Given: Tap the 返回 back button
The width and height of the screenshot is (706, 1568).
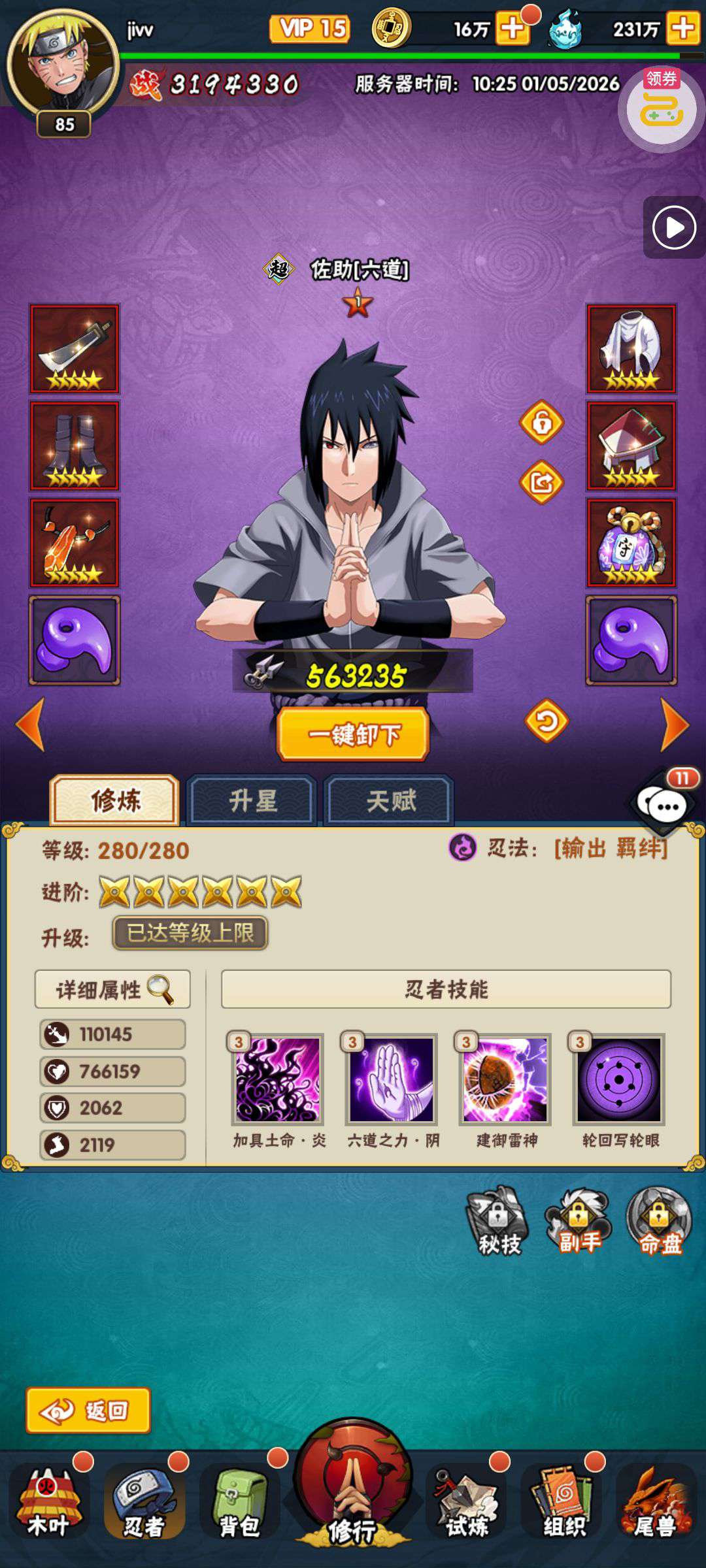Looking at the screenshot, I should pyautogui.click(x=88, y=1411).
